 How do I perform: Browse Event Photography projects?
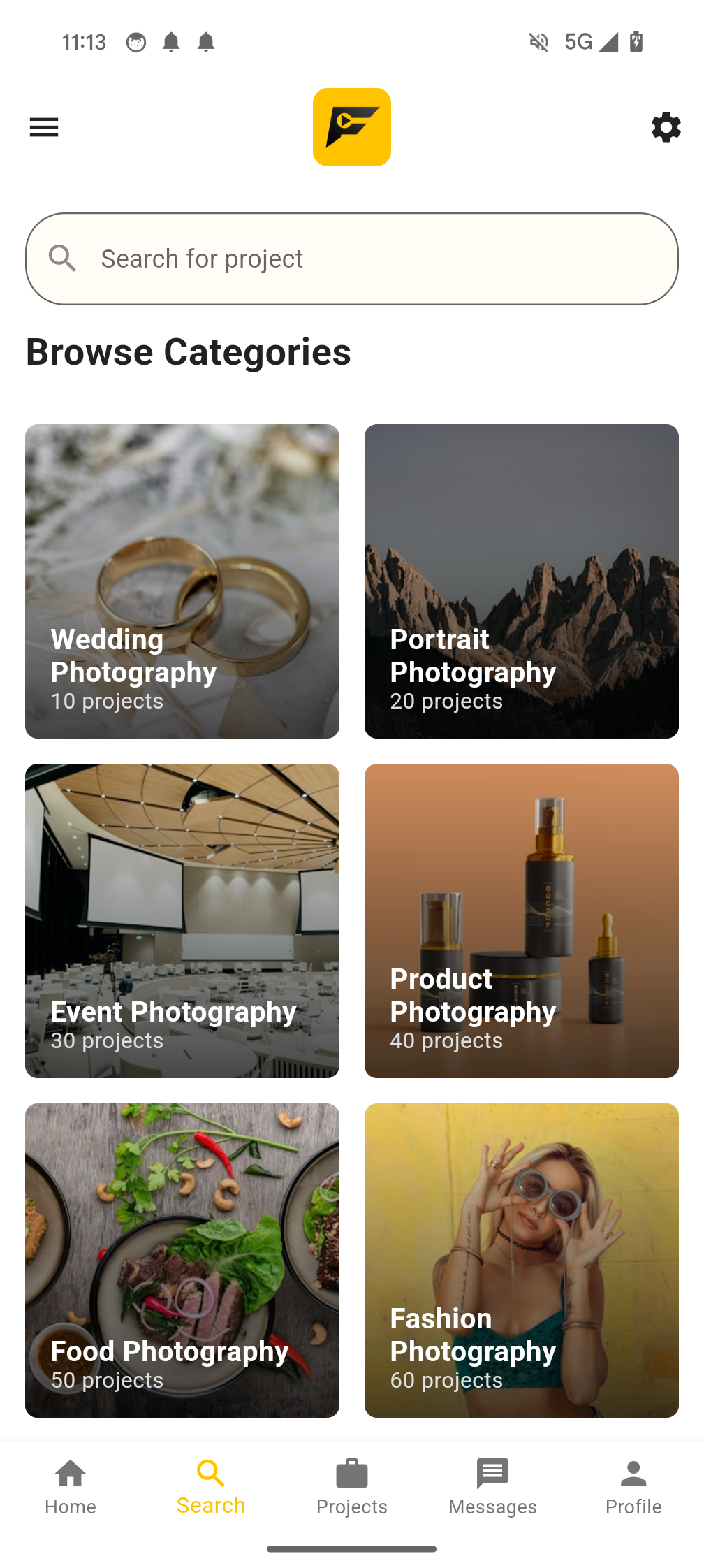coord(182,921)
